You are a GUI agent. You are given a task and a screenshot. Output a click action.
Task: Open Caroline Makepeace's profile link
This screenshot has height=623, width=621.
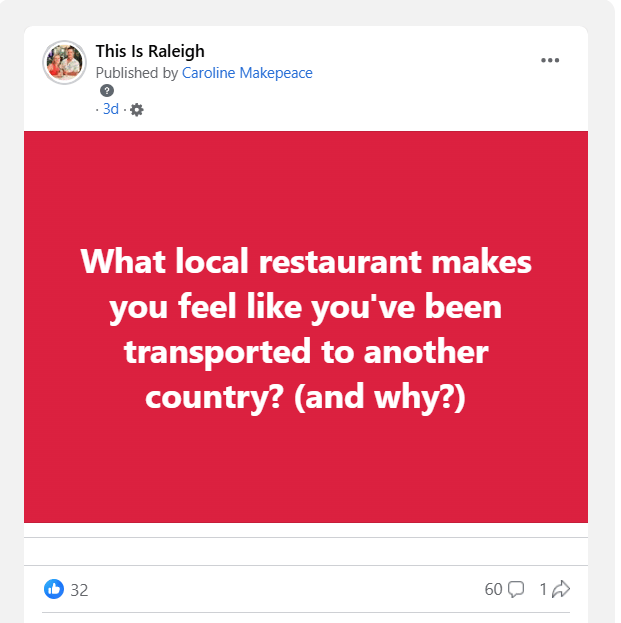click(x=247, y=73)
